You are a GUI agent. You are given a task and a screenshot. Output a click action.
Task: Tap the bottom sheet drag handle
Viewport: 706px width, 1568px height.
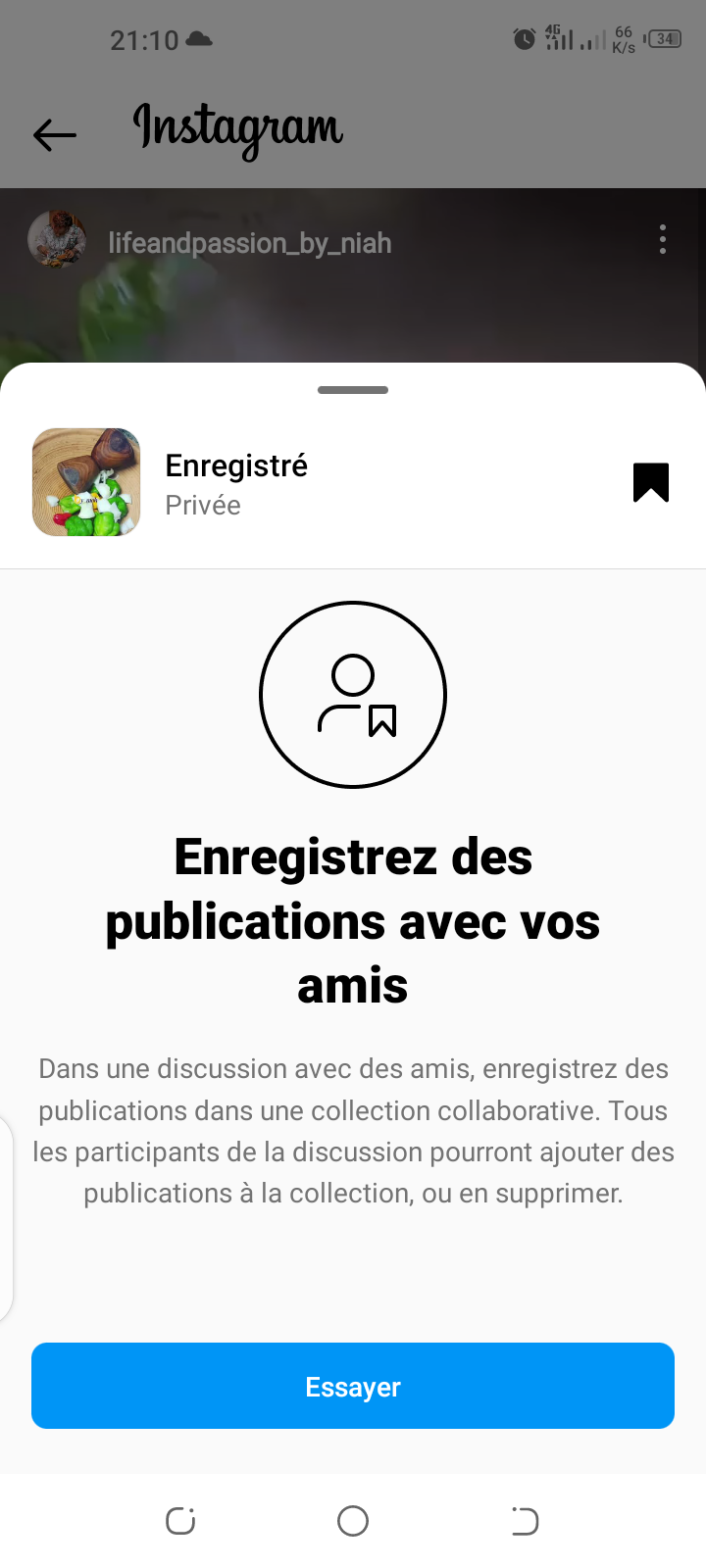click(353, 390)
